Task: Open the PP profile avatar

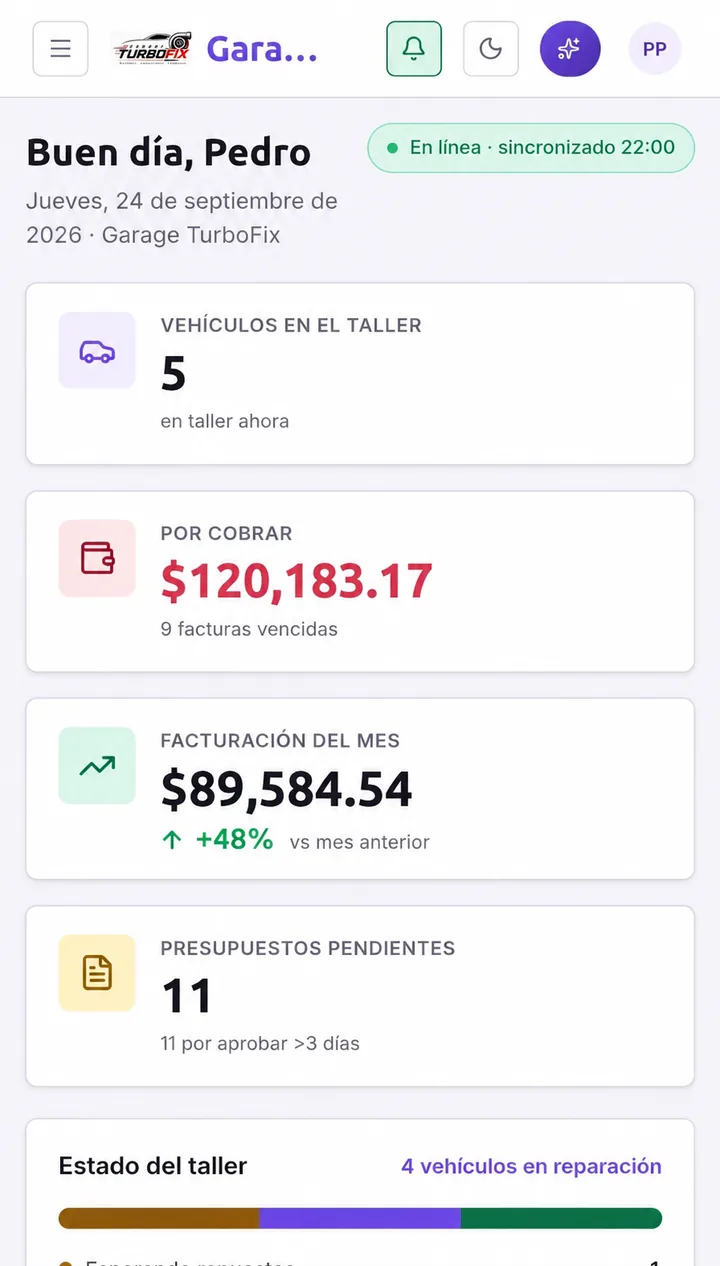Action: tap(655, 49)
